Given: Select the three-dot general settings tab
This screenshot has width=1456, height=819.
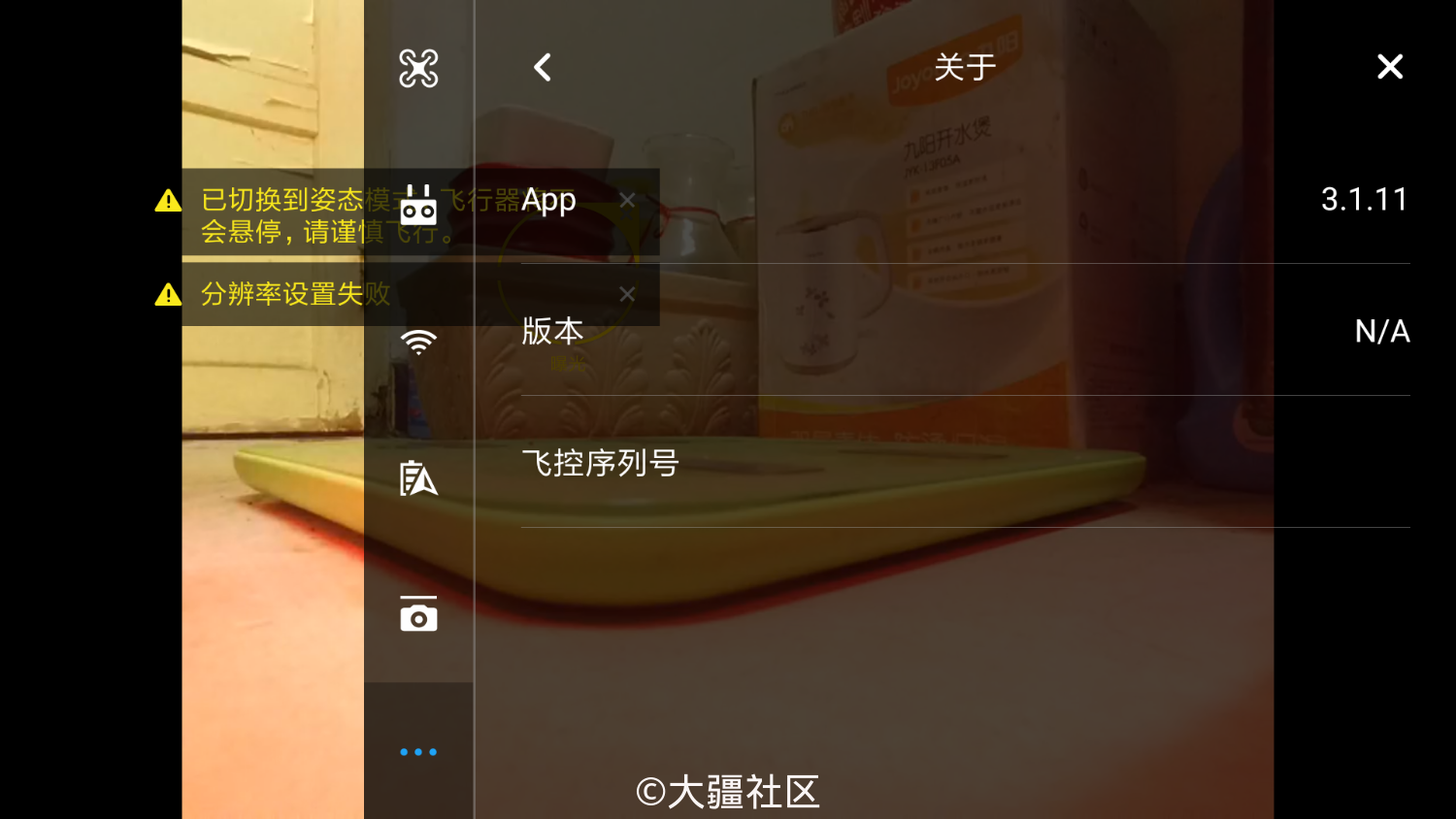Looking at the screenshot, I should (x=418, y=752).
